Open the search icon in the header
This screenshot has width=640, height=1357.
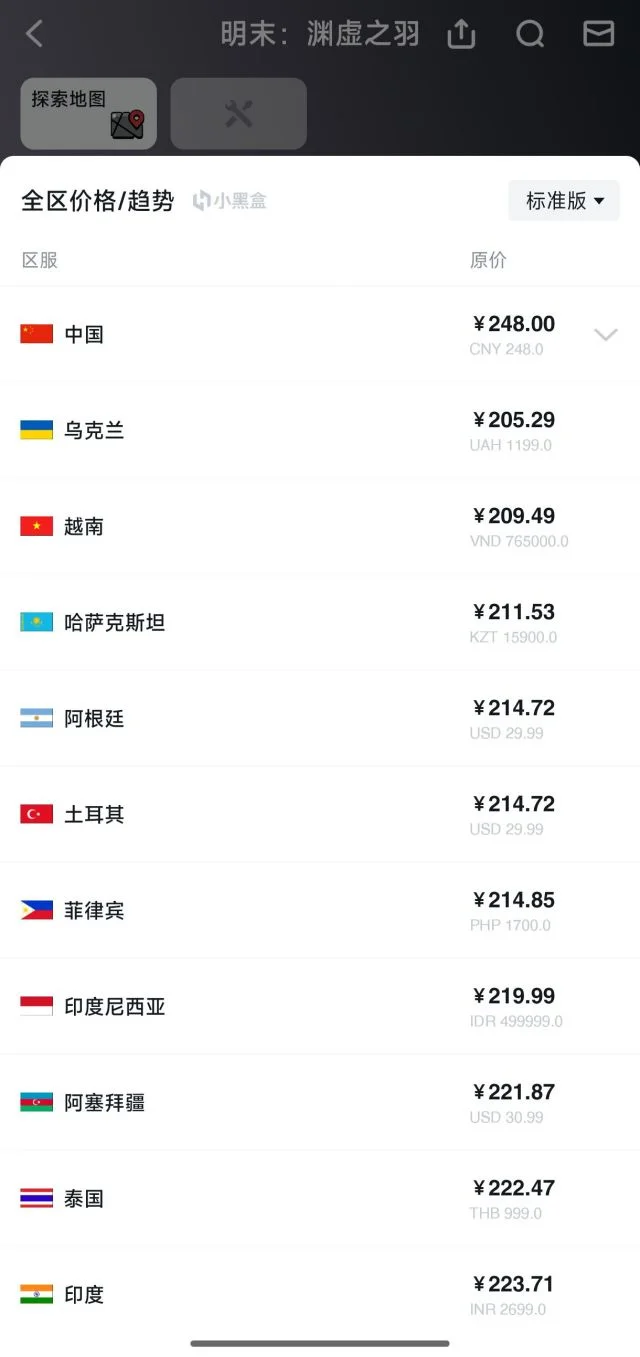530,35
